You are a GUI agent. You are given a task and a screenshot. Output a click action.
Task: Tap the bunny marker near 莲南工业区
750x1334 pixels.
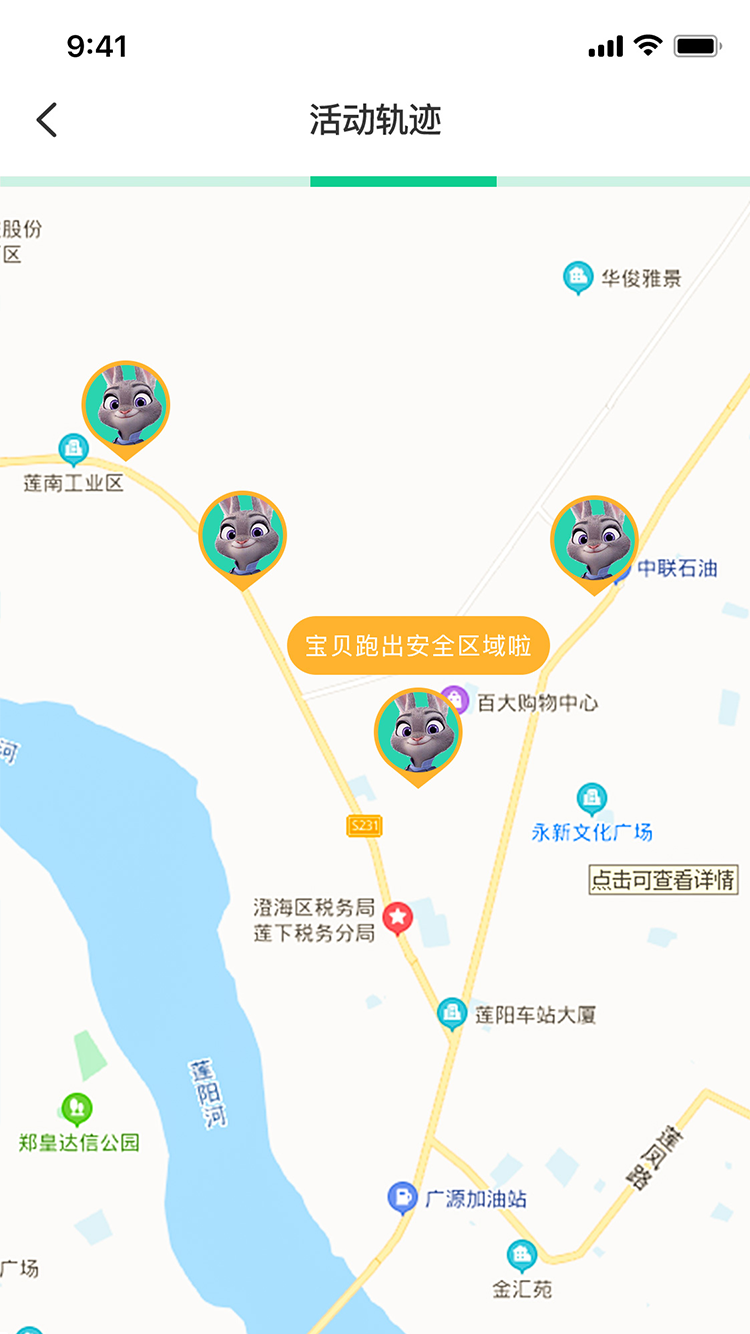[126, 406]
